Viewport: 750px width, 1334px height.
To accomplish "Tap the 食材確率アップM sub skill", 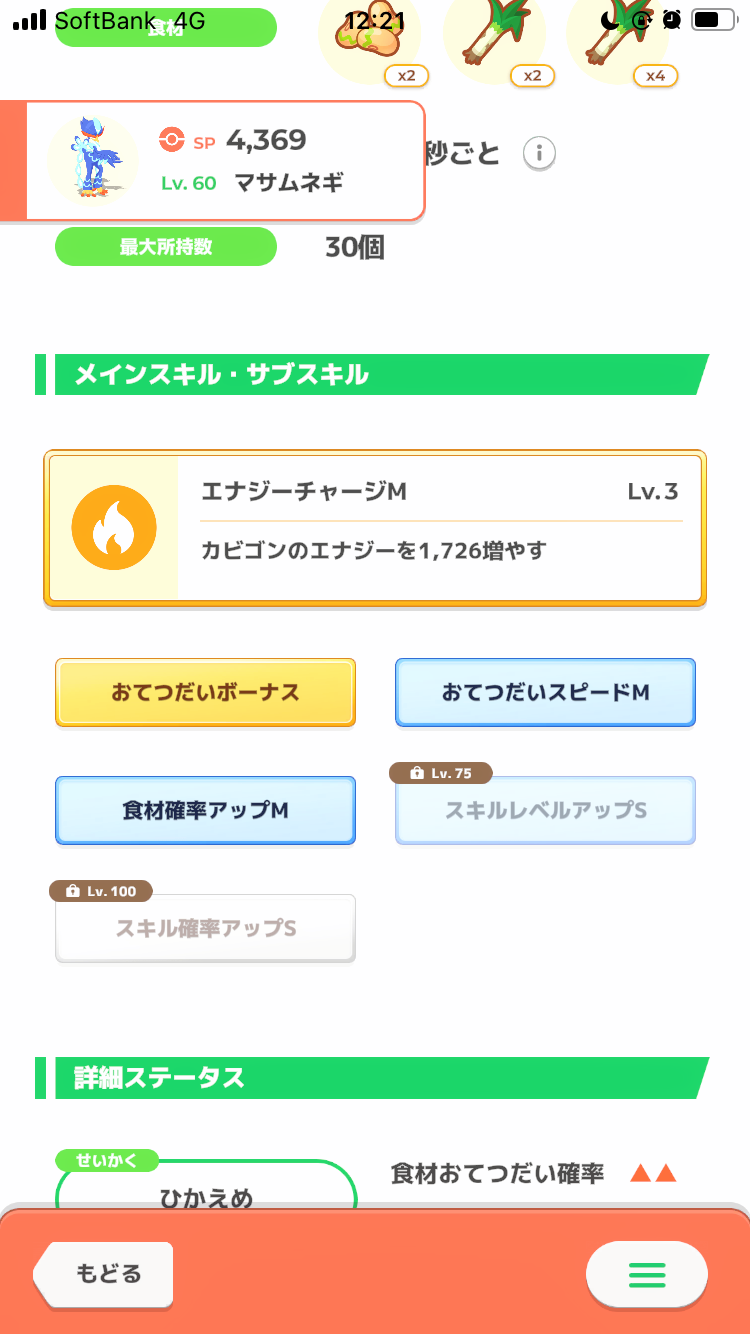I will click(x=205, y=810).
